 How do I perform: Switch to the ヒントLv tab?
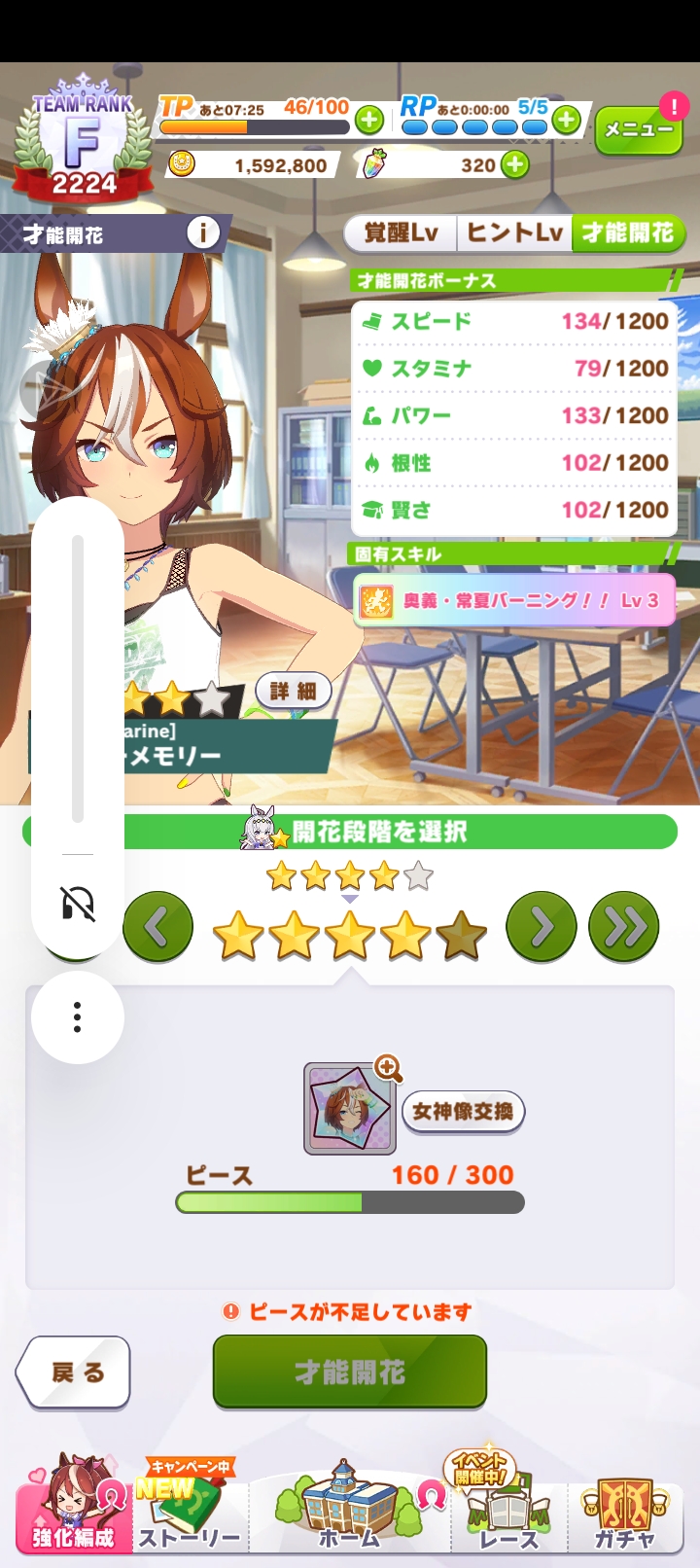point(513,233)
